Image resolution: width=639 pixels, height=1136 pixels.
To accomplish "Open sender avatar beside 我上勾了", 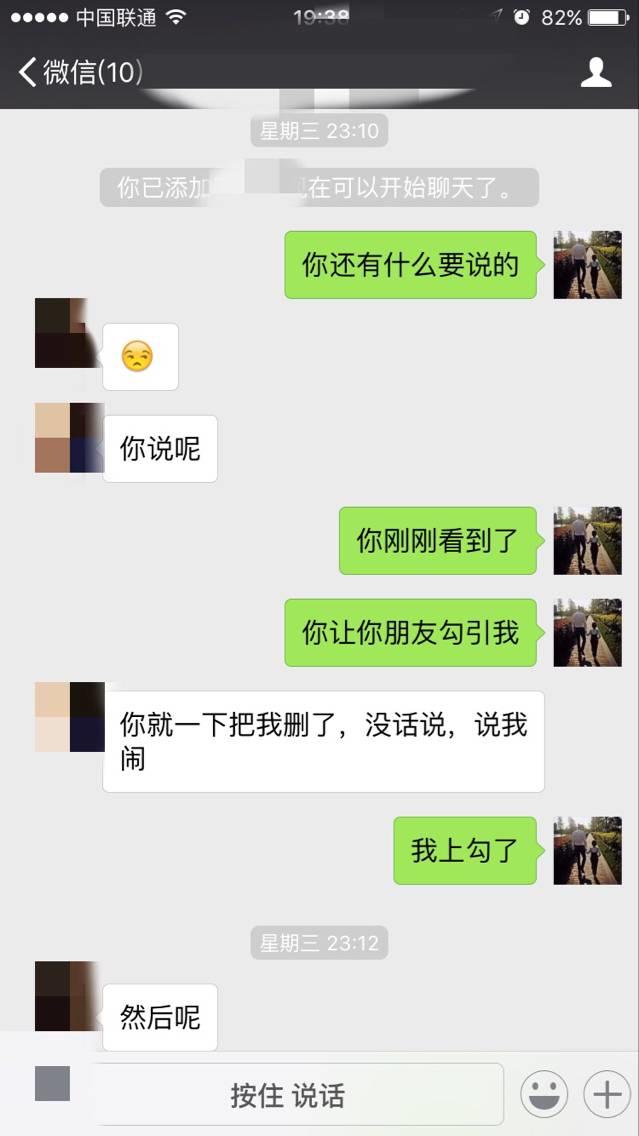I will (x=587, y=850).
